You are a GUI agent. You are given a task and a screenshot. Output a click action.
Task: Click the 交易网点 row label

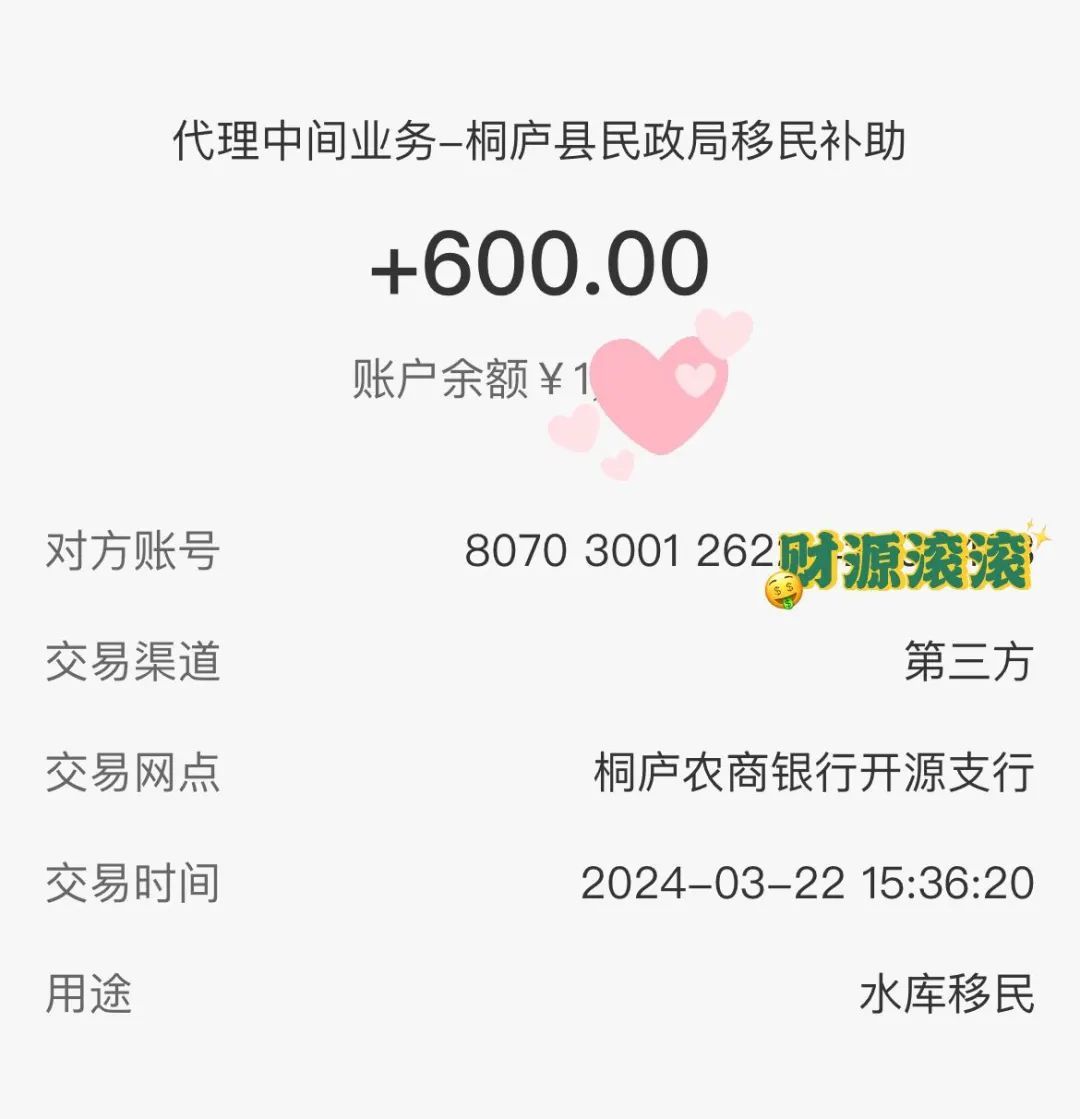pyautogui.click(x=131, y=771)
